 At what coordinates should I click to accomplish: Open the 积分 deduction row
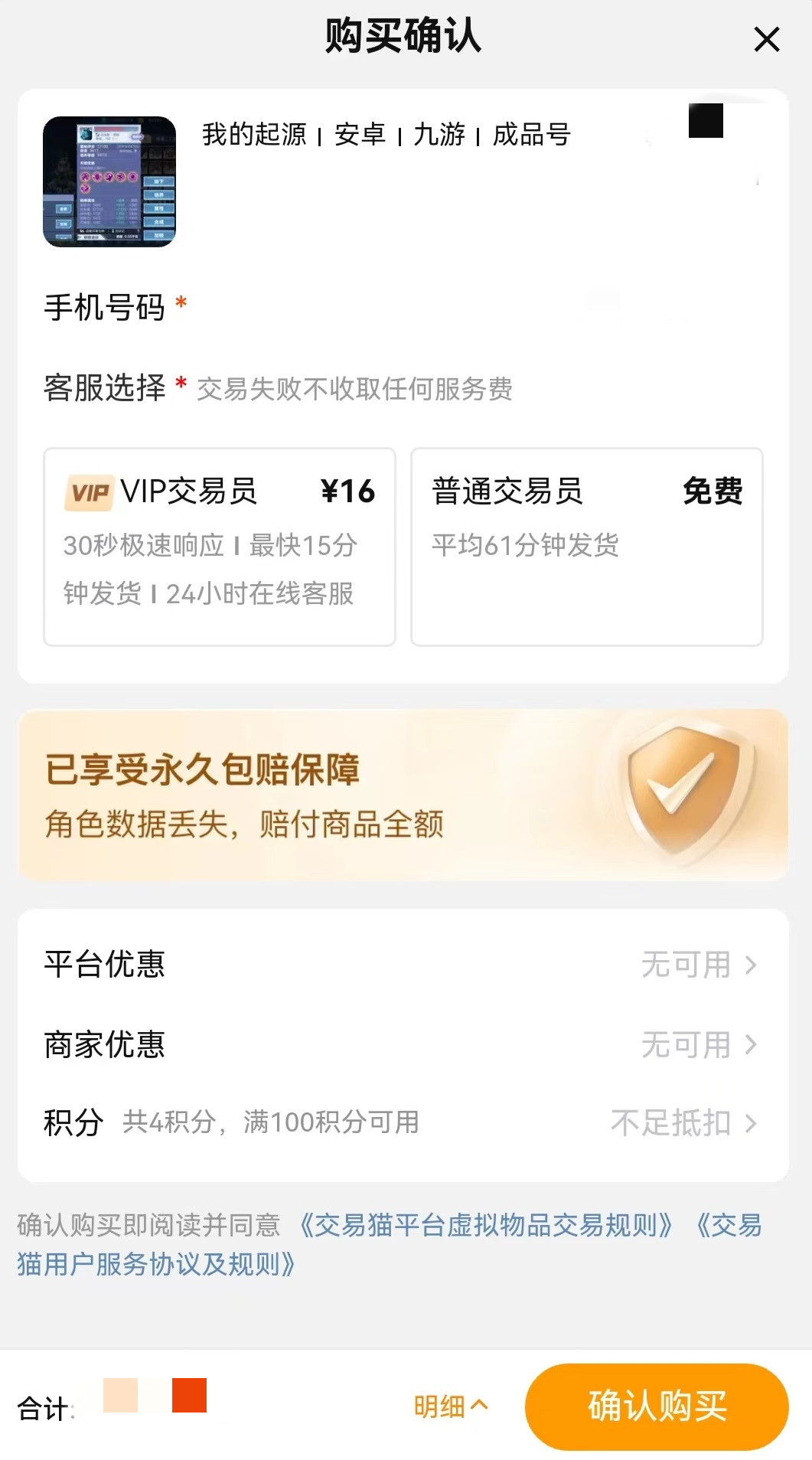coord(683,1123)
